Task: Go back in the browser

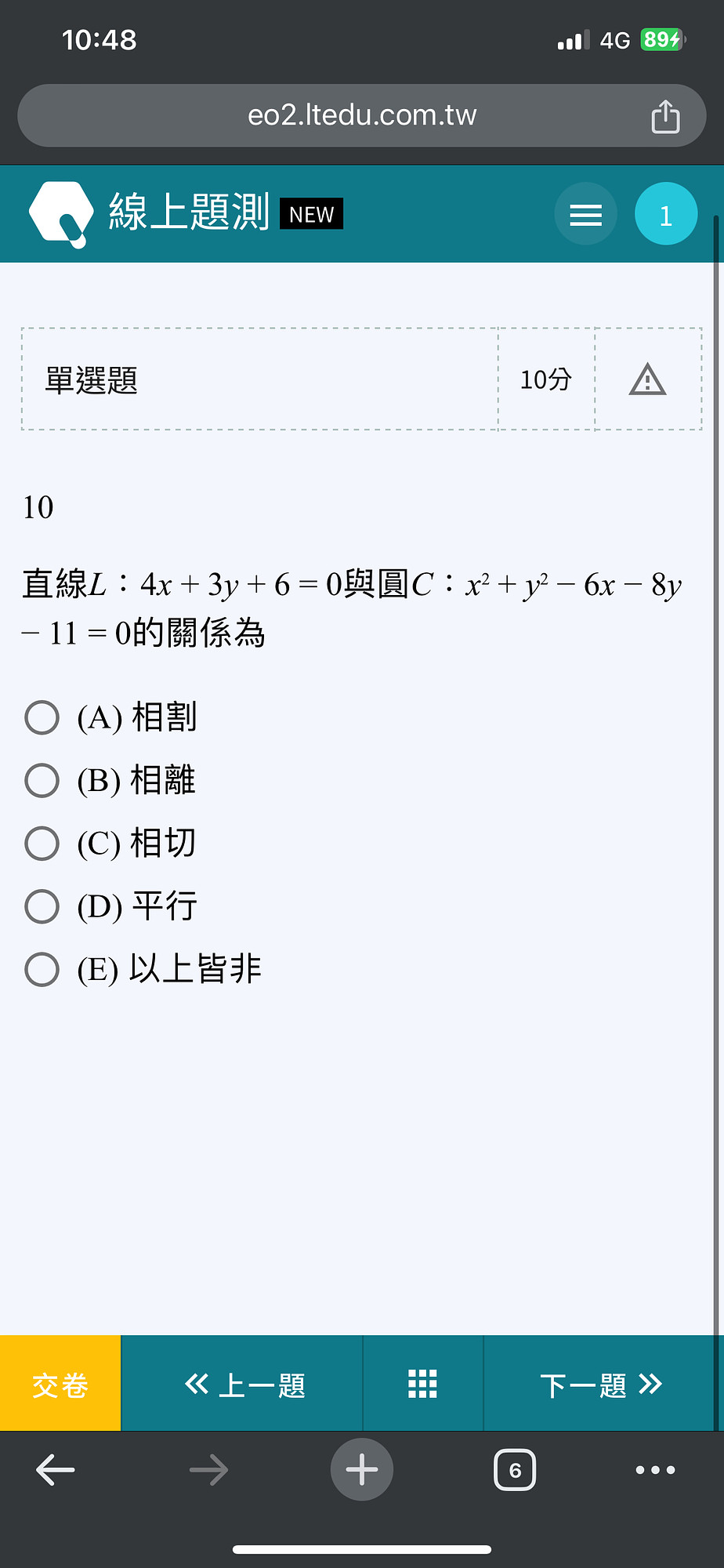Action: click(x=56, y=1470)
